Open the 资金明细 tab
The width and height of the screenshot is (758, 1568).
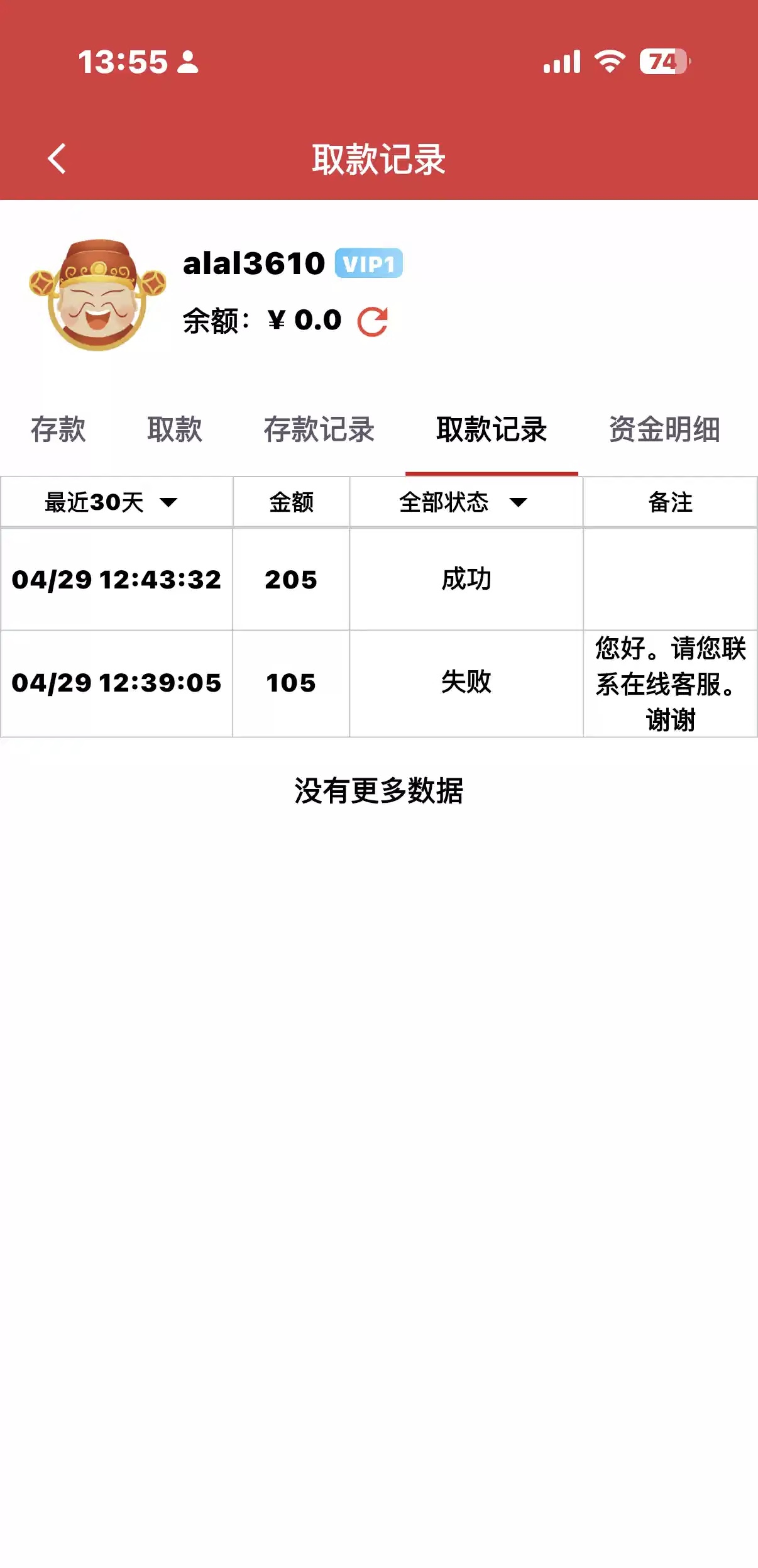click(x=664, y=430)
